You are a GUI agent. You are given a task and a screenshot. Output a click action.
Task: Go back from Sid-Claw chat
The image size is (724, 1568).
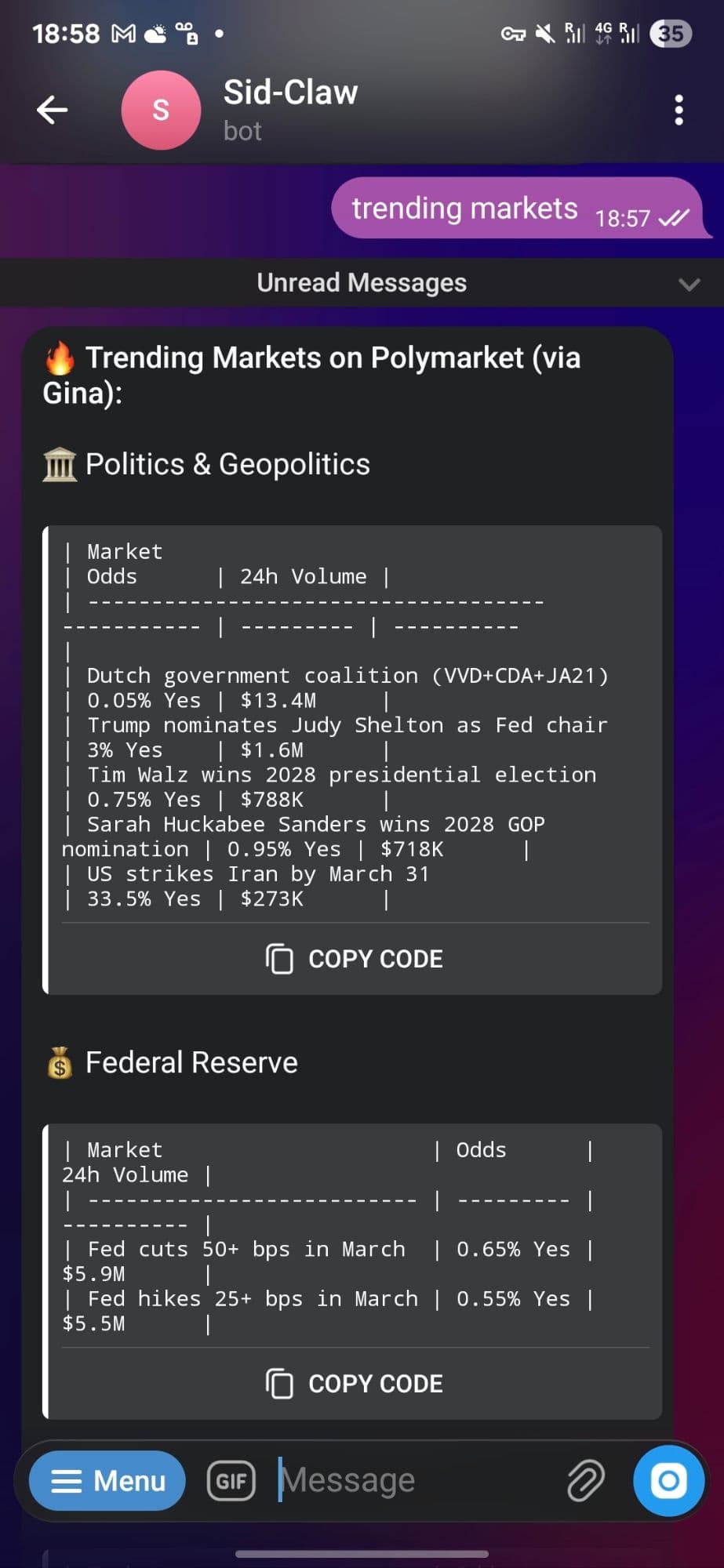(53, 110)
